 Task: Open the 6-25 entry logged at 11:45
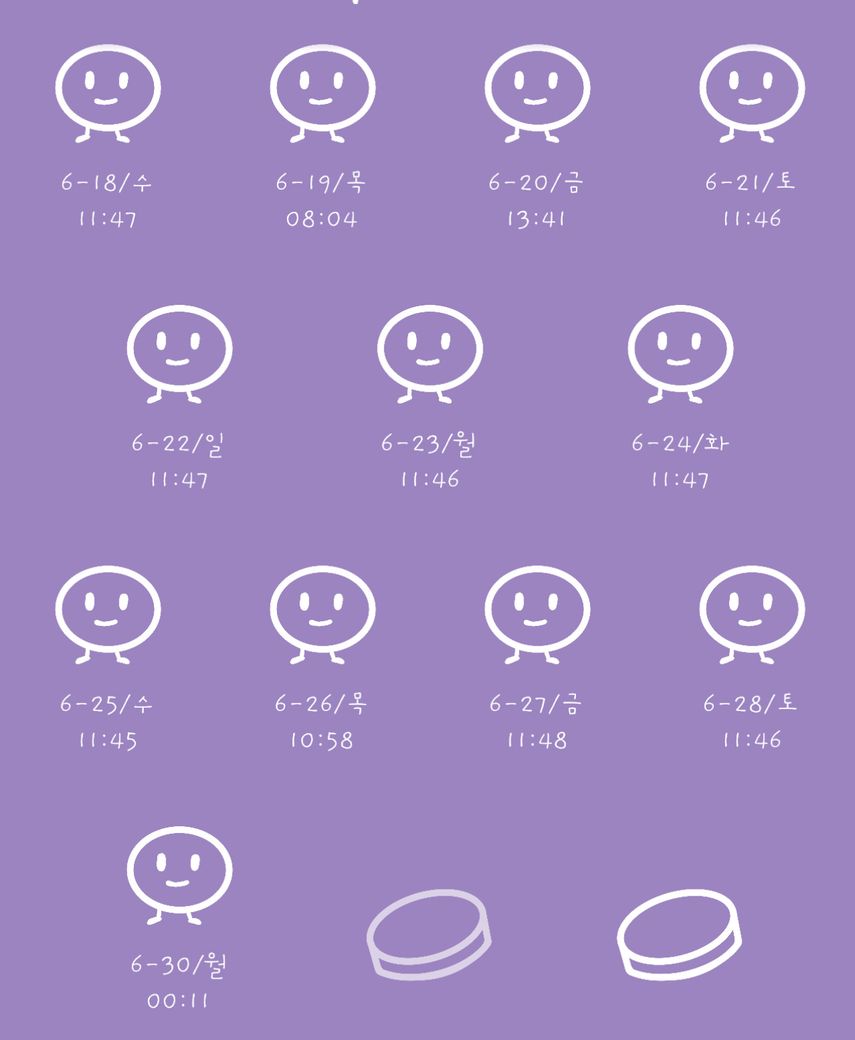(107, 613)
